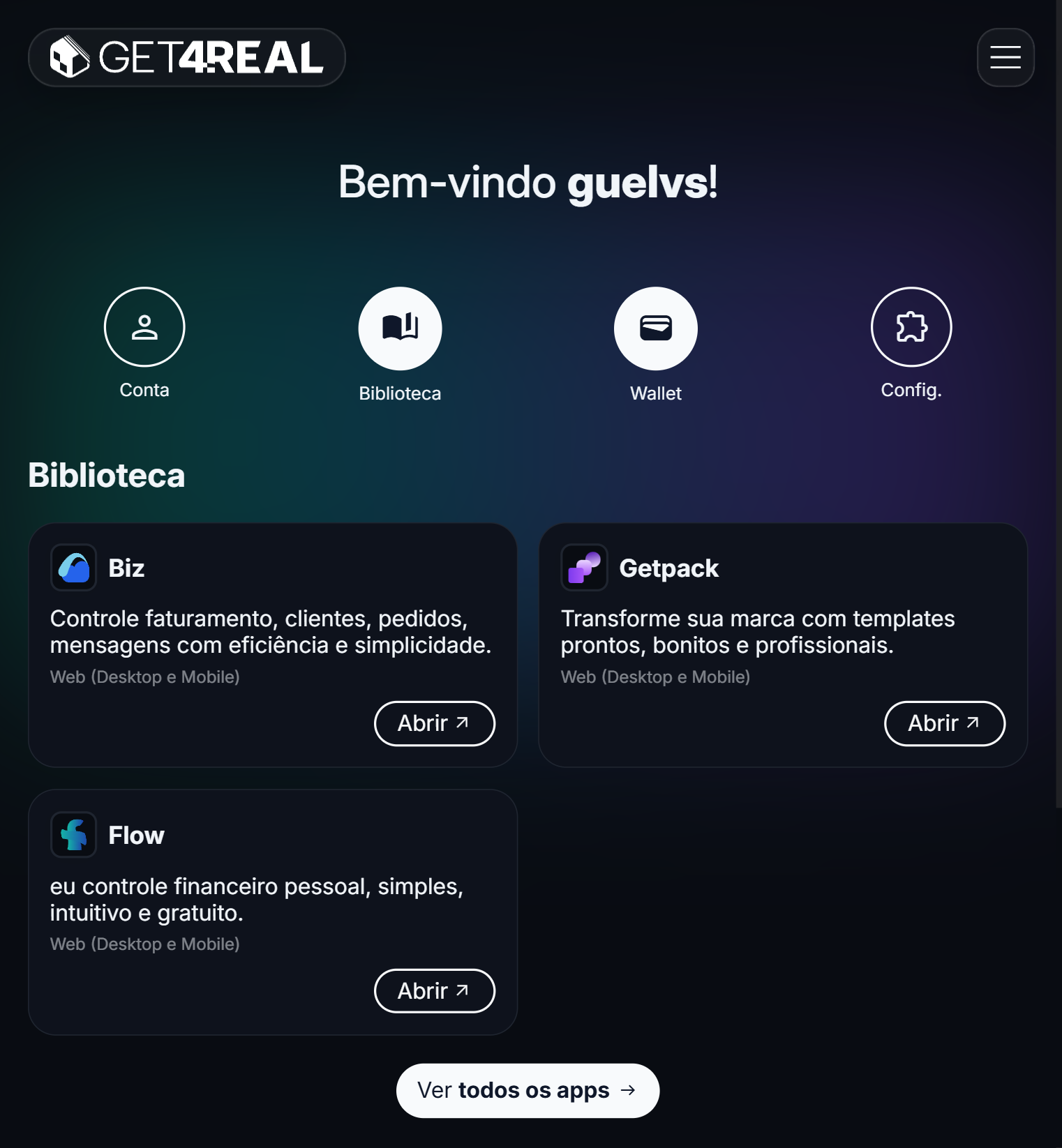Open Config. settings
Viewport: 1062px width, 1148px height.
pos(911,327)
